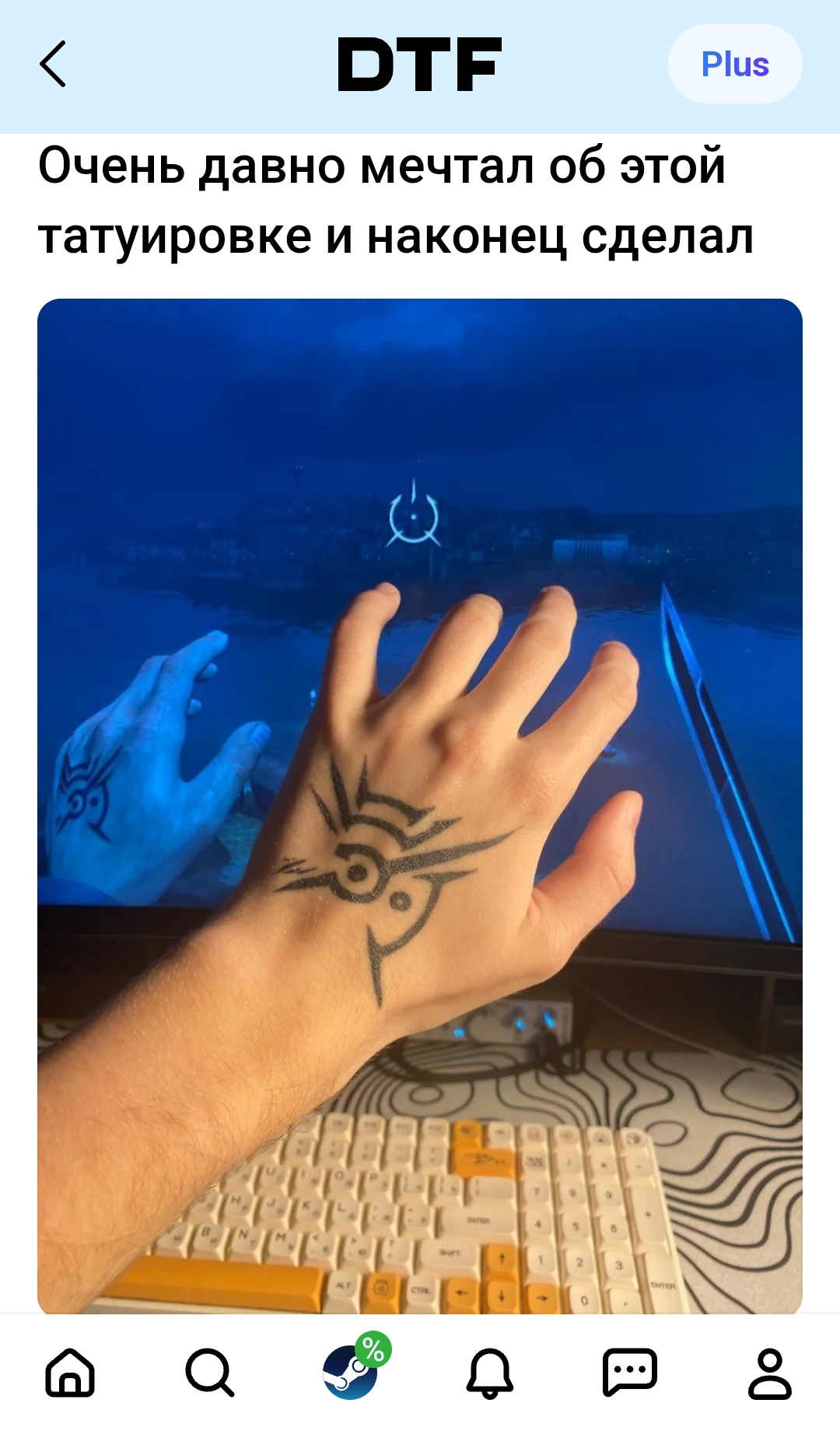Open the notifications bell

[x=490, y=1373]
